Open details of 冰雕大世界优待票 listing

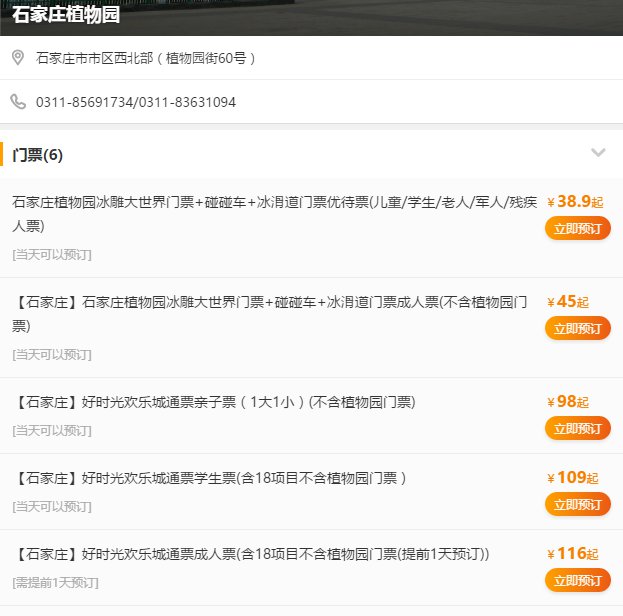point(270,212)
